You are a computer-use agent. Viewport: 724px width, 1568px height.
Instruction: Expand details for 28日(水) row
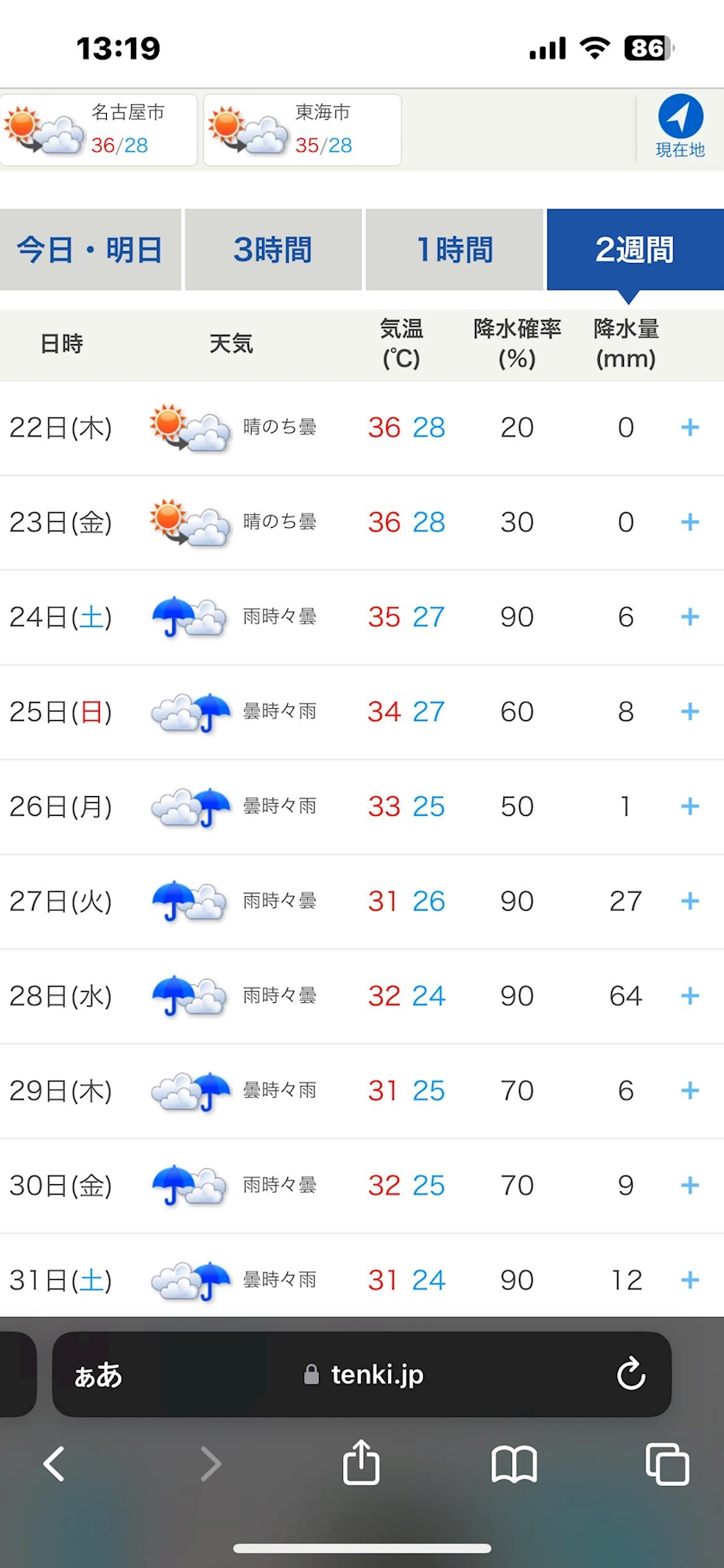point(690,996)
